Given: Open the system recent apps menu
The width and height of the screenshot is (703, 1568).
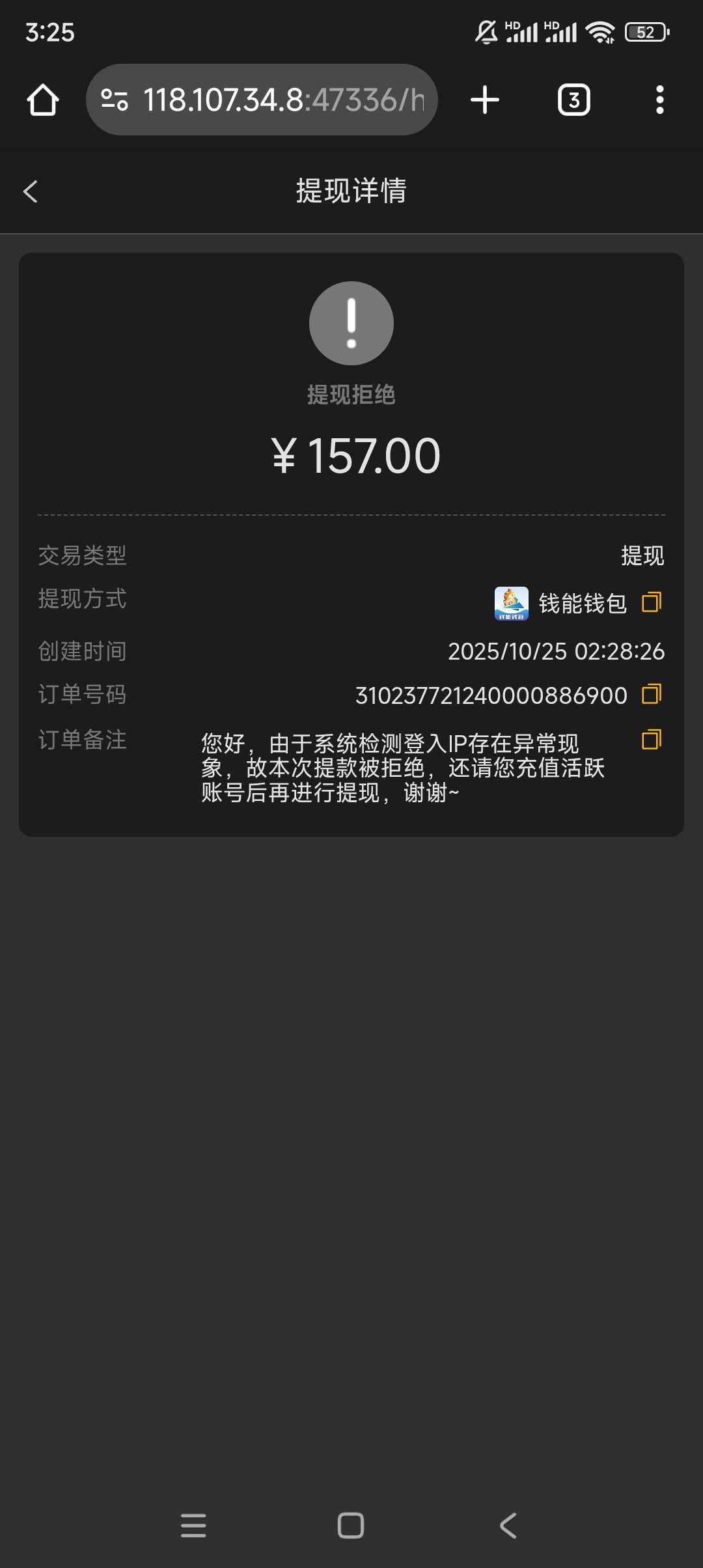Looking at the screenshot, I should [193, 1525].
